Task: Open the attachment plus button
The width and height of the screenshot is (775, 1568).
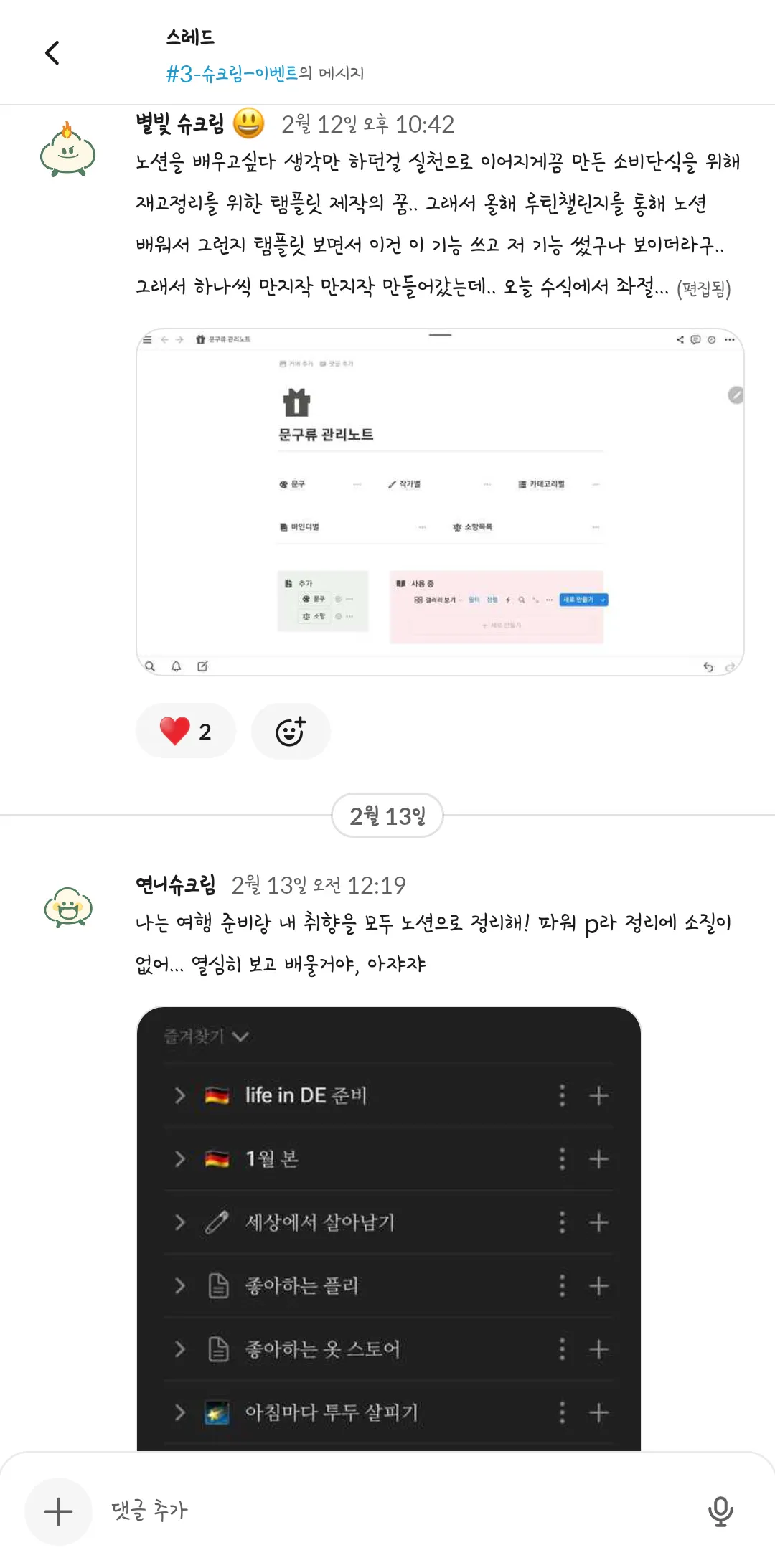Action: [x=58, y=1511]
